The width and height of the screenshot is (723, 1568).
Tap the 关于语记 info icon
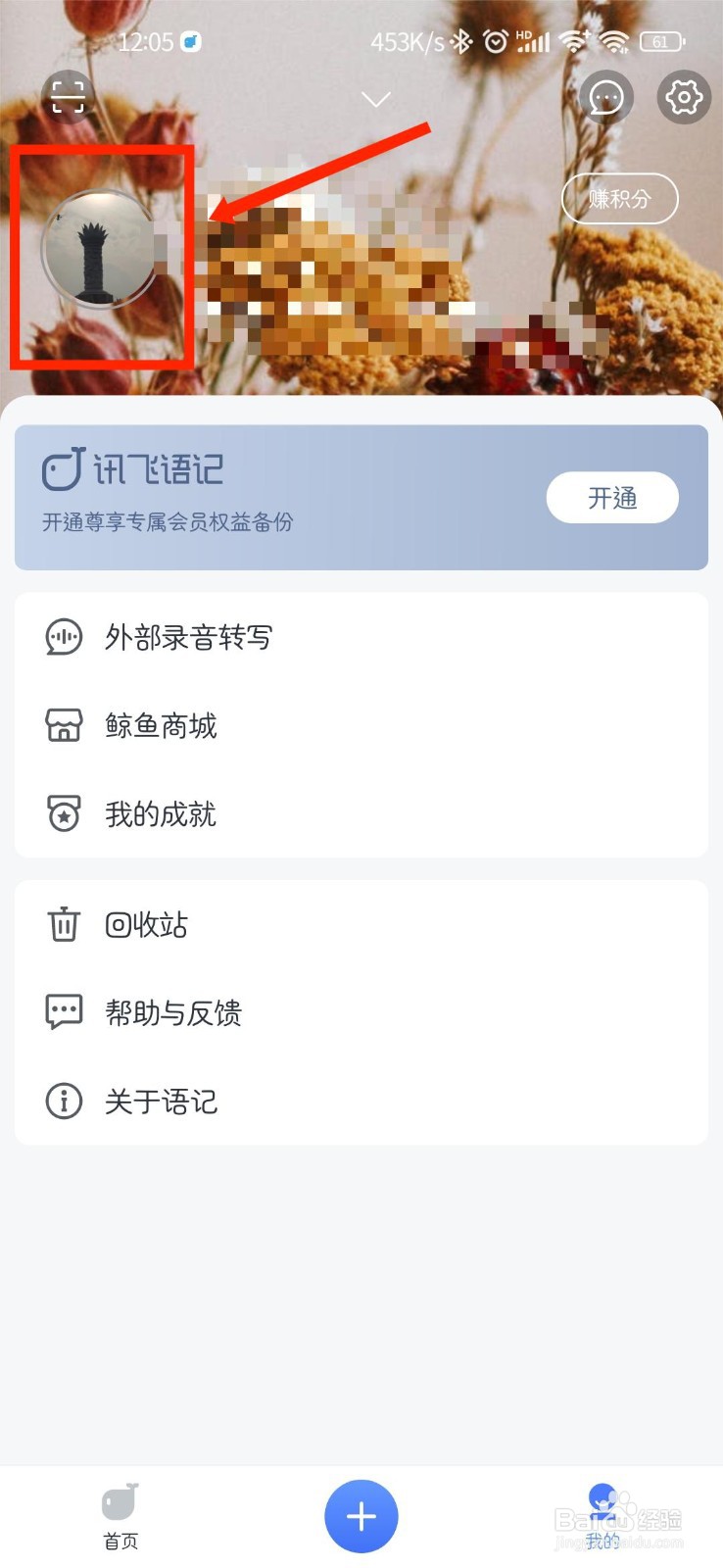[64, 1101]
